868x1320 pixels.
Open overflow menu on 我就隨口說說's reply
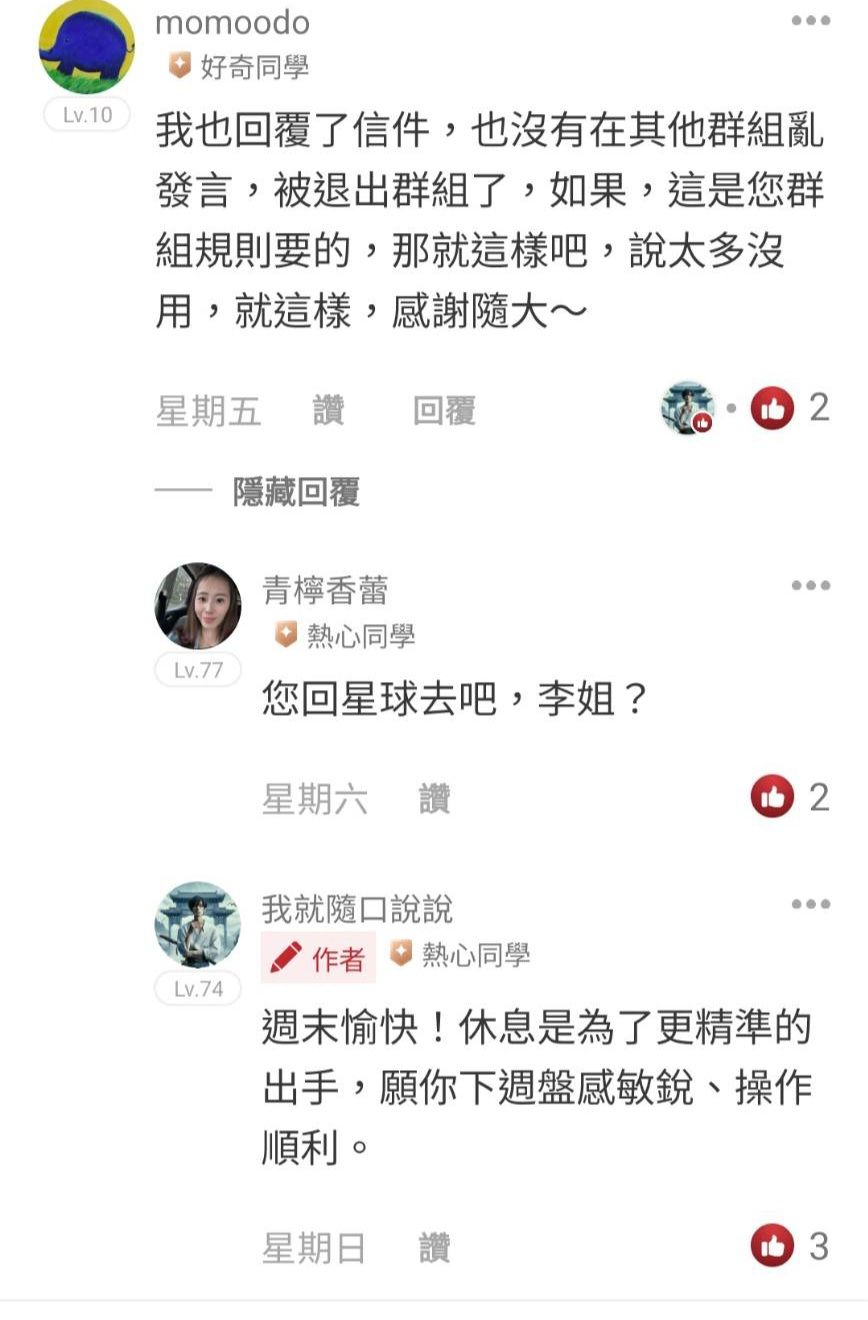810,904
